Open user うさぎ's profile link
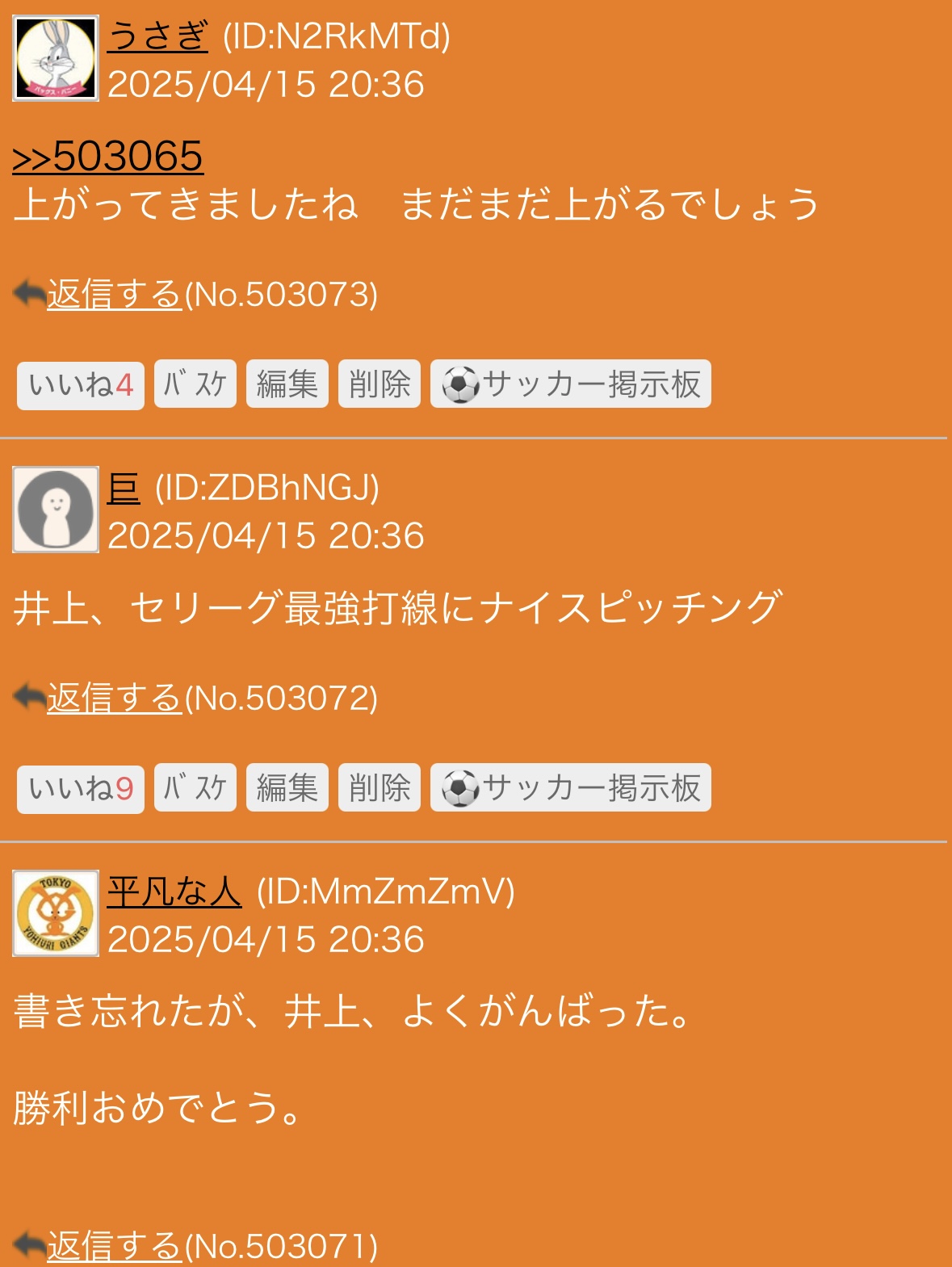Screen dimensions: 952x1267 pyautogui.click(x=157, y=36)
